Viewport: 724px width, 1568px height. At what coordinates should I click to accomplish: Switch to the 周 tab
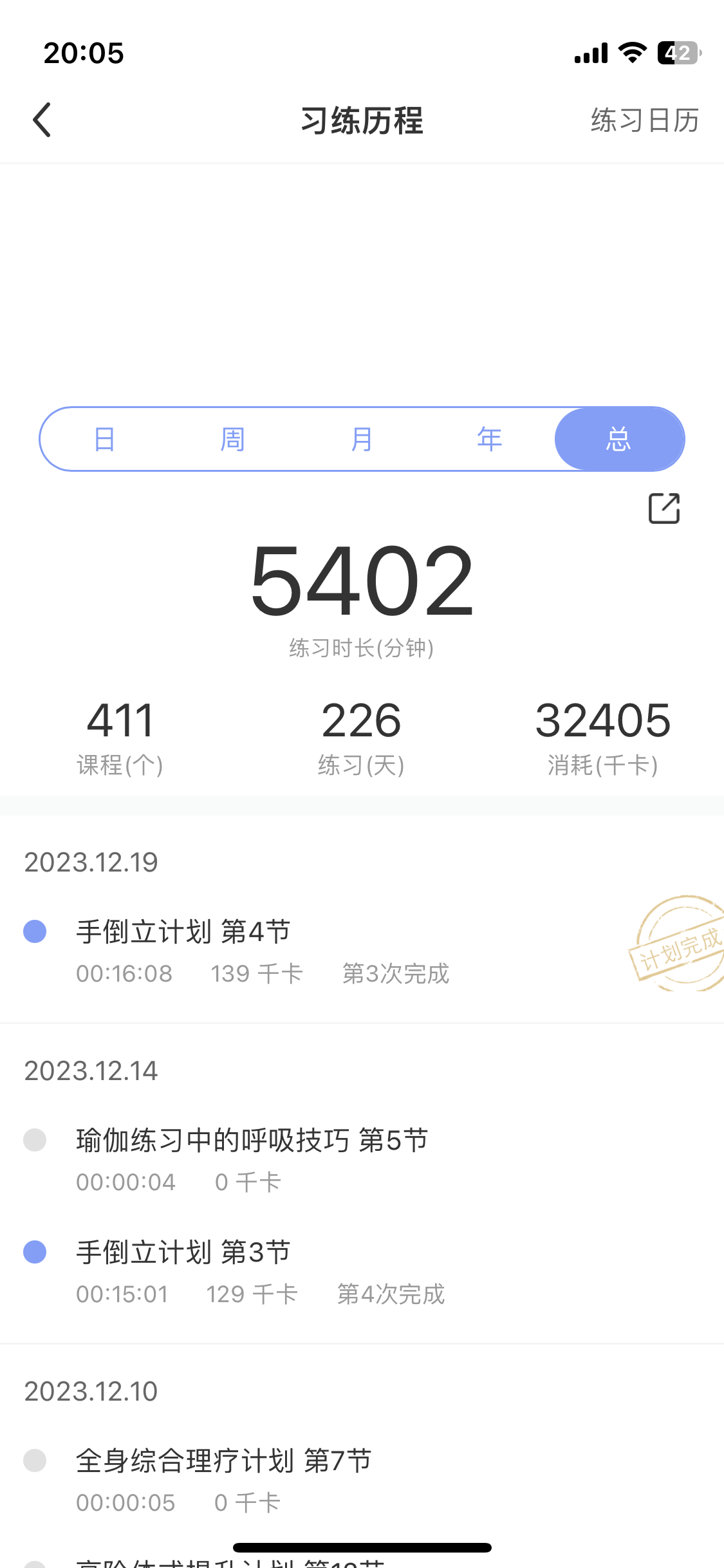point(233,439)
